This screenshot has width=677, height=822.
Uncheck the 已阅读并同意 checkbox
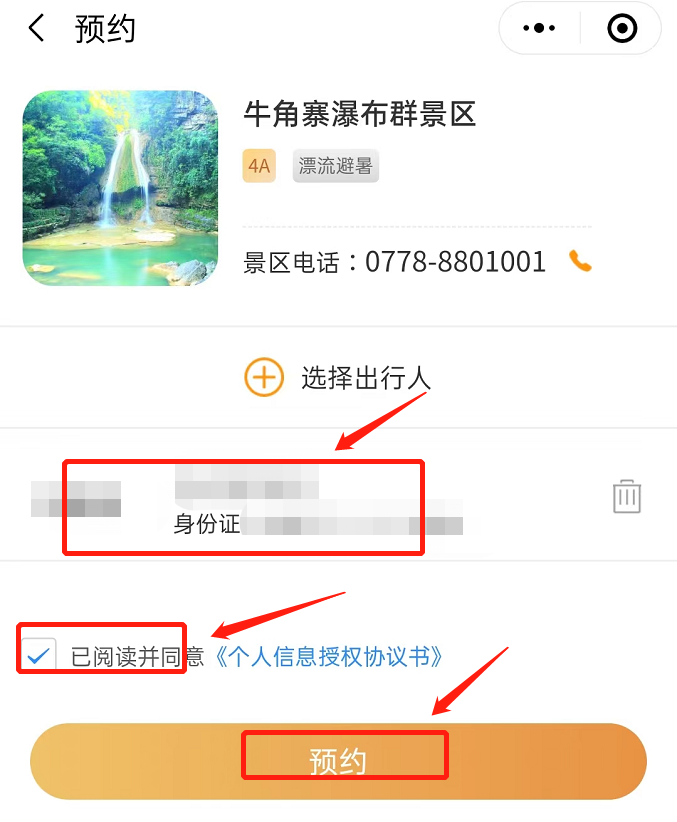41,656
